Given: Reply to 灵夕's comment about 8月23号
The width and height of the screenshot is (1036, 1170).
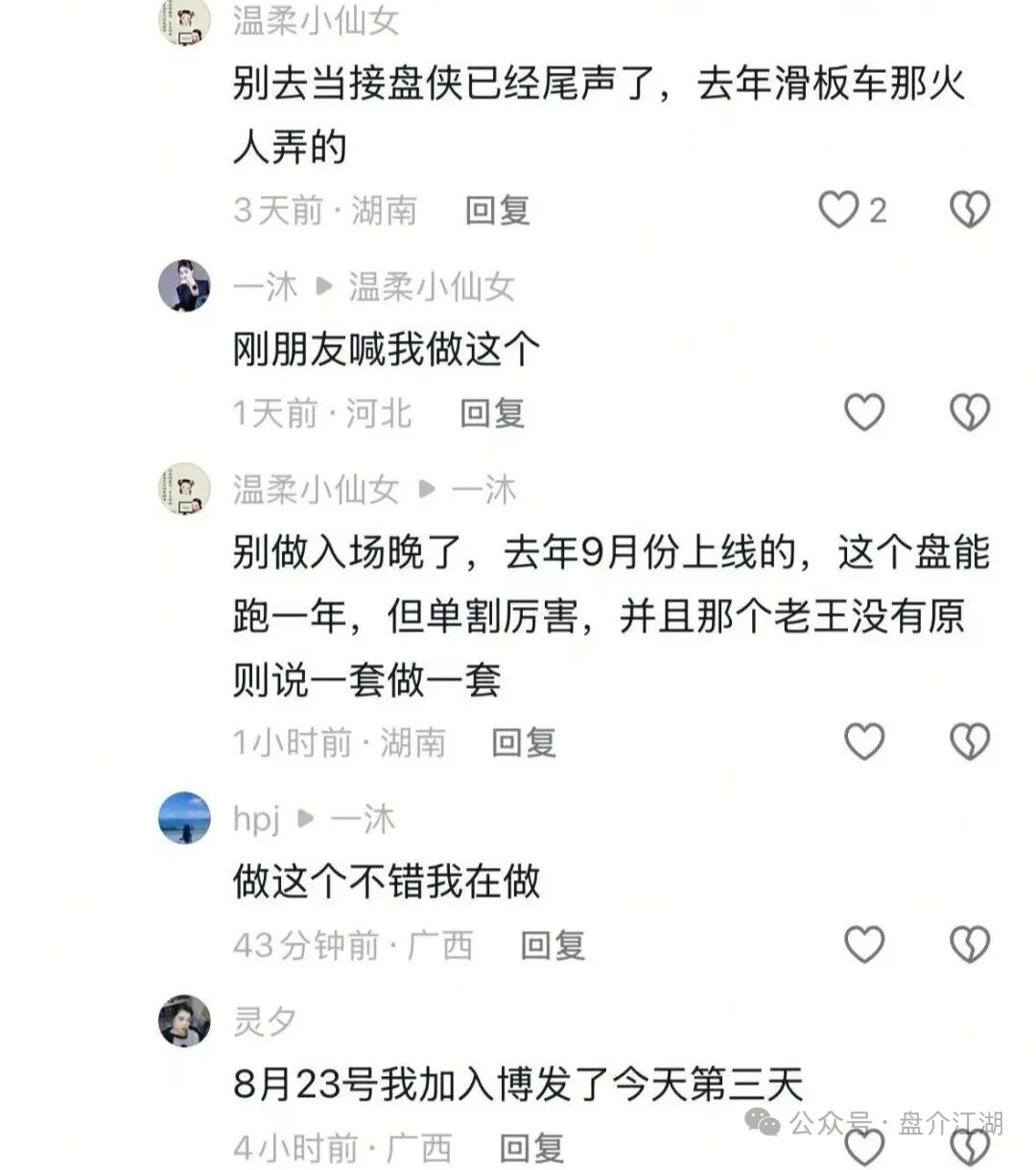Looking at the screenshot, I should click(530, 1148).
